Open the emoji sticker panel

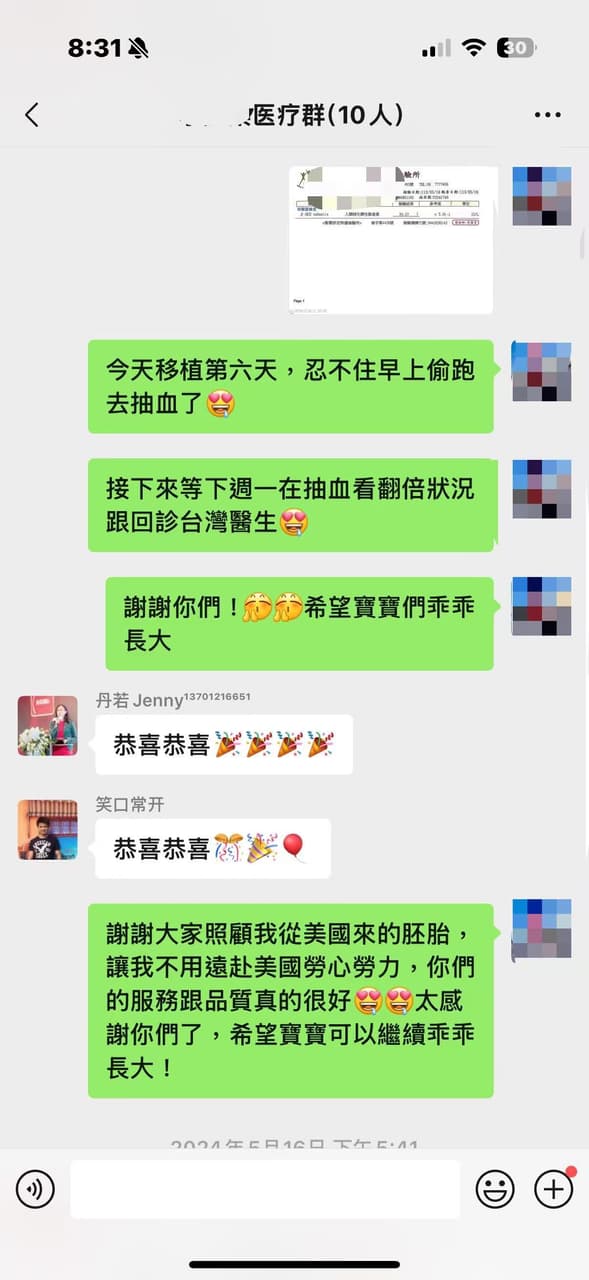point(495,1189)
